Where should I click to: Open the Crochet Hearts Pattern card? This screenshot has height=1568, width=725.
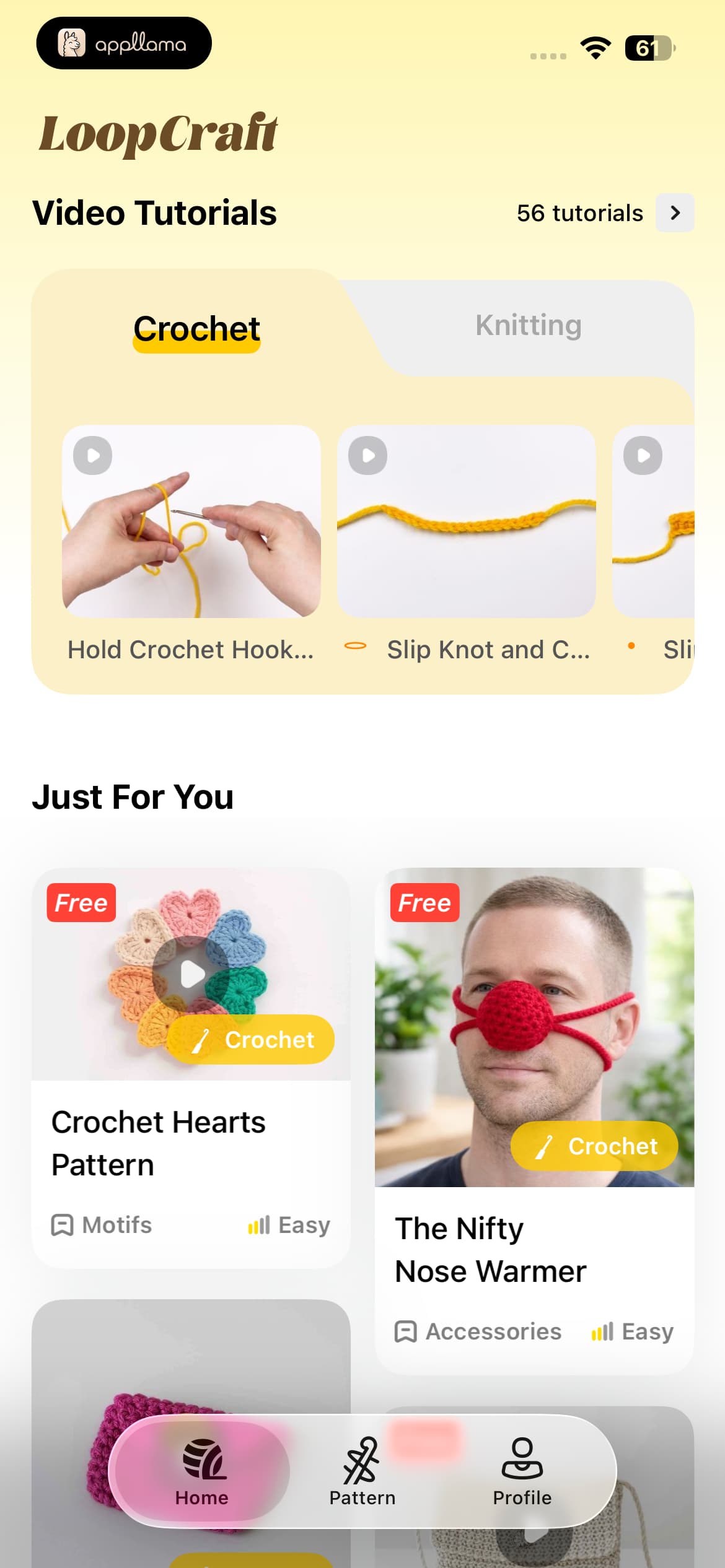point(191,1067)
